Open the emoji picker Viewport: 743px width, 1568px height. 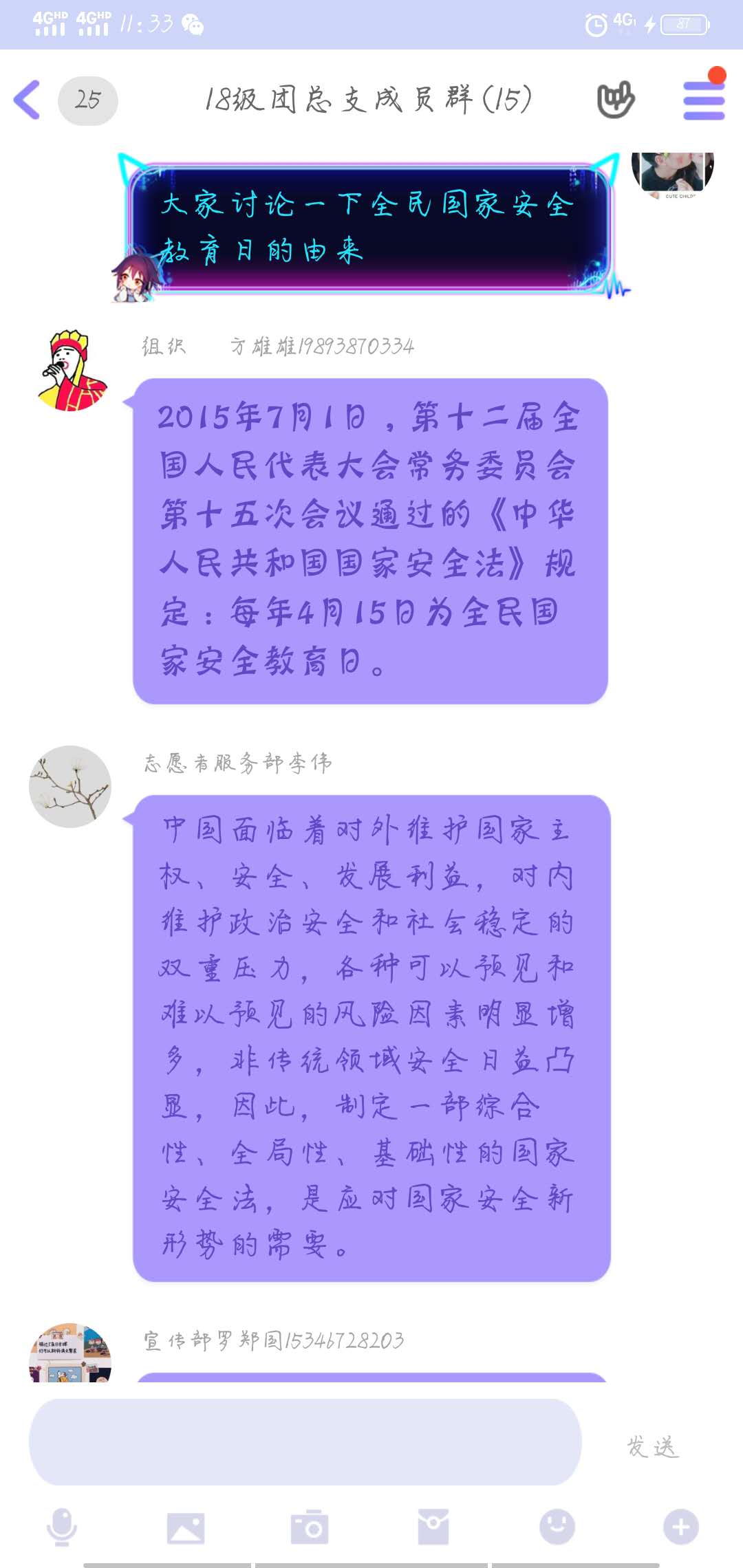click(557, 1527)
